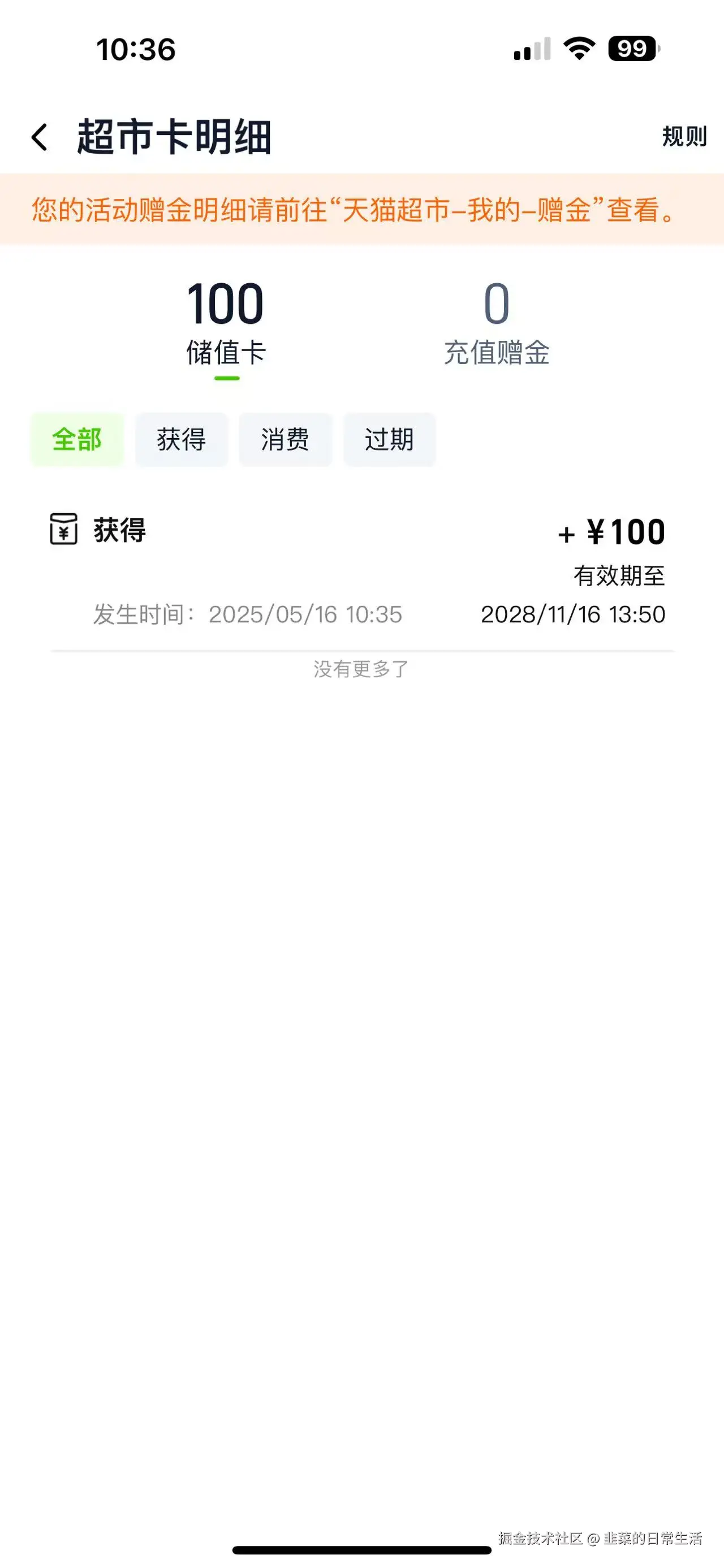Select the 消费 filter chip

[x=285, y=439]
